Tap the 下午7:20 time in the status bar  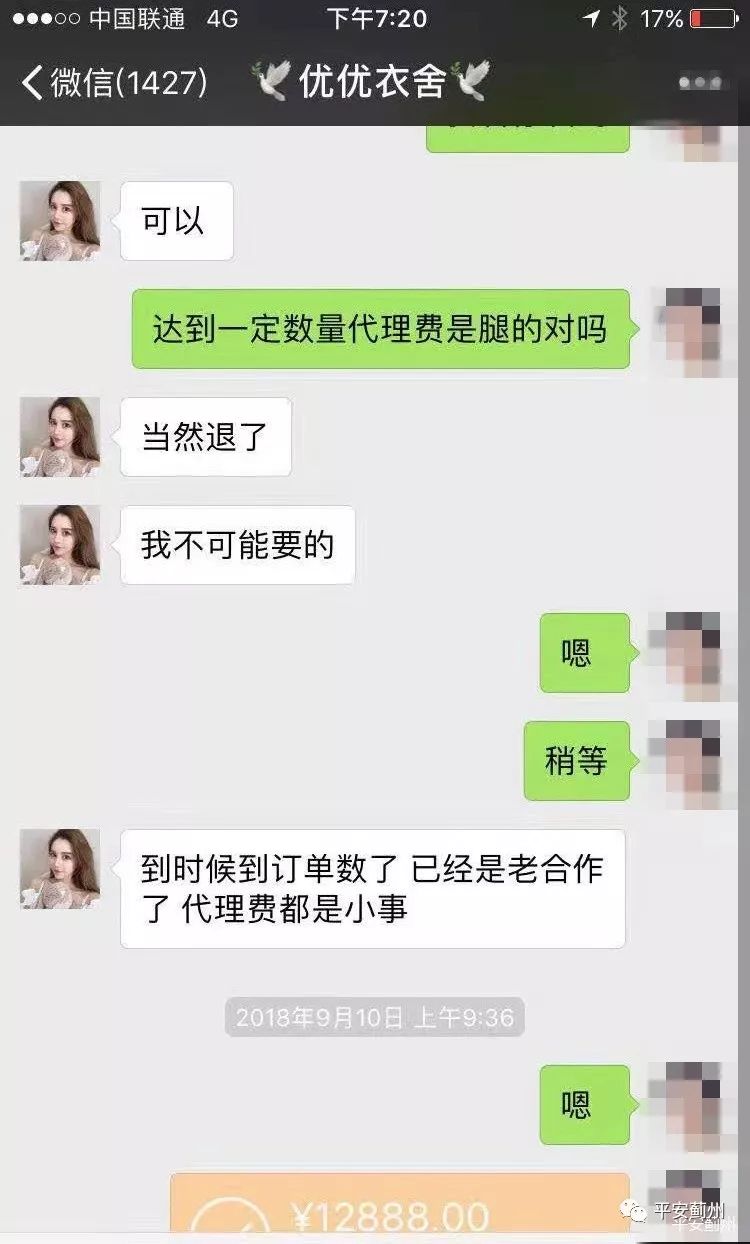point(375,17)
